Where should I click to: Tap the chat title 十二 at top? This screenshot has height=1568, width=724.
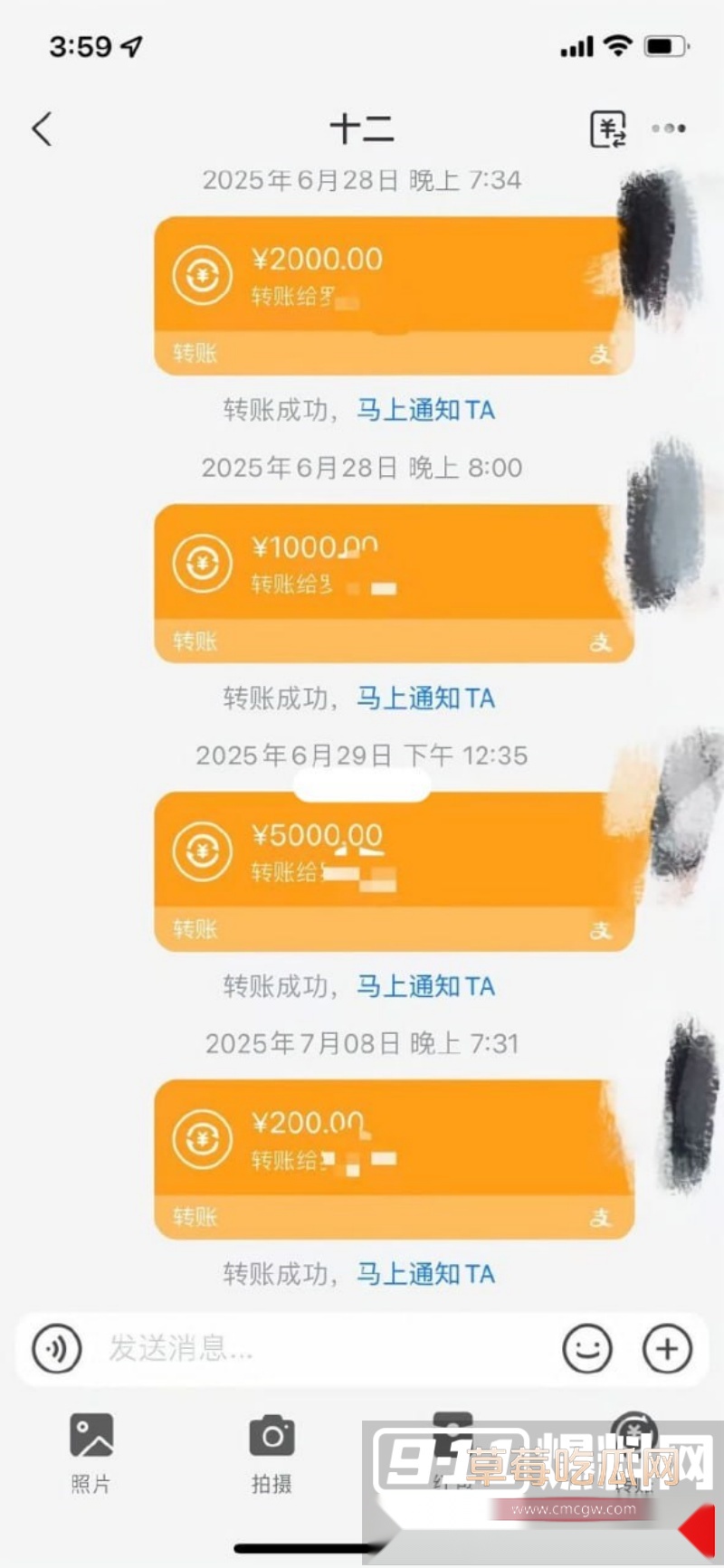tap(362, 128)
